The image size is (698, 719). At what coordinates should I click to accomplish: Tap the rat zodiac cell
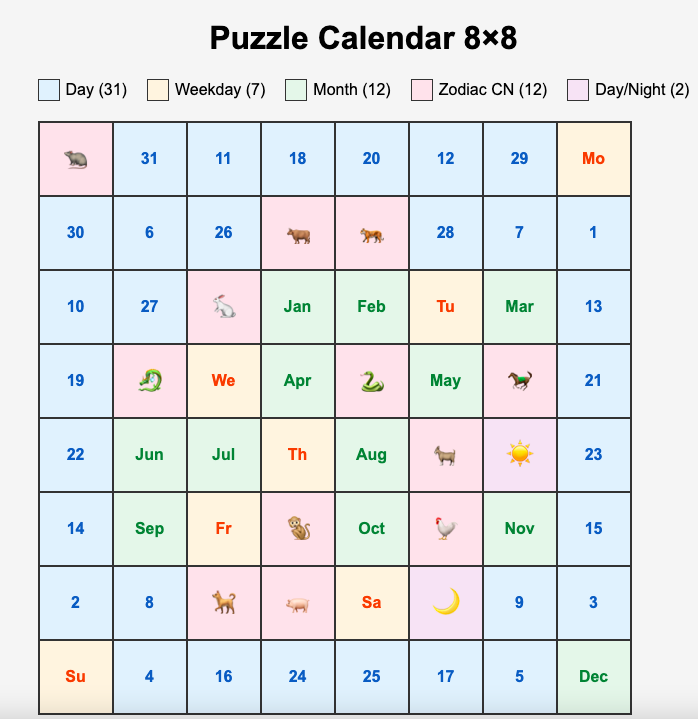click(75, 158)
